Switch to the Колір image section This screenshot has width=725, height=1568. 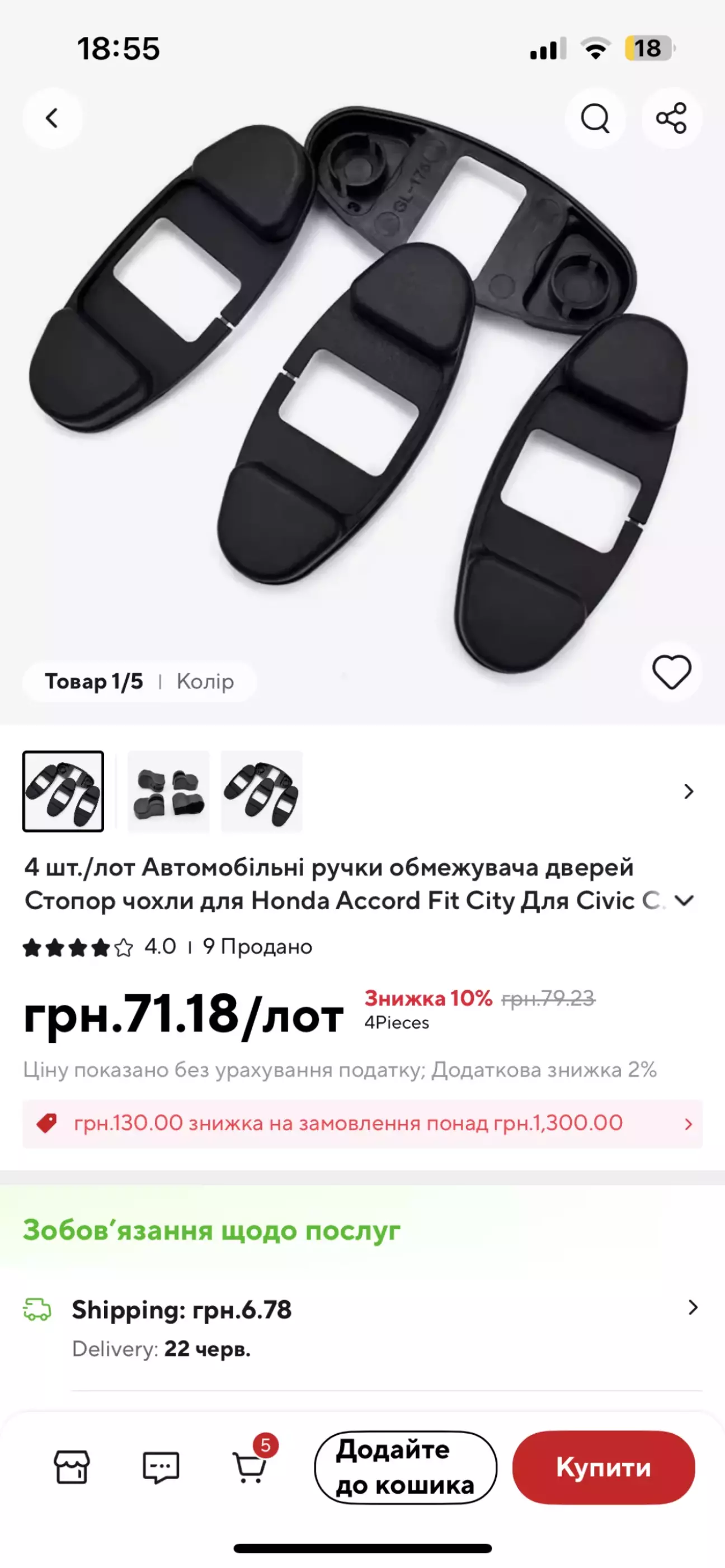(x=205, y=681)
